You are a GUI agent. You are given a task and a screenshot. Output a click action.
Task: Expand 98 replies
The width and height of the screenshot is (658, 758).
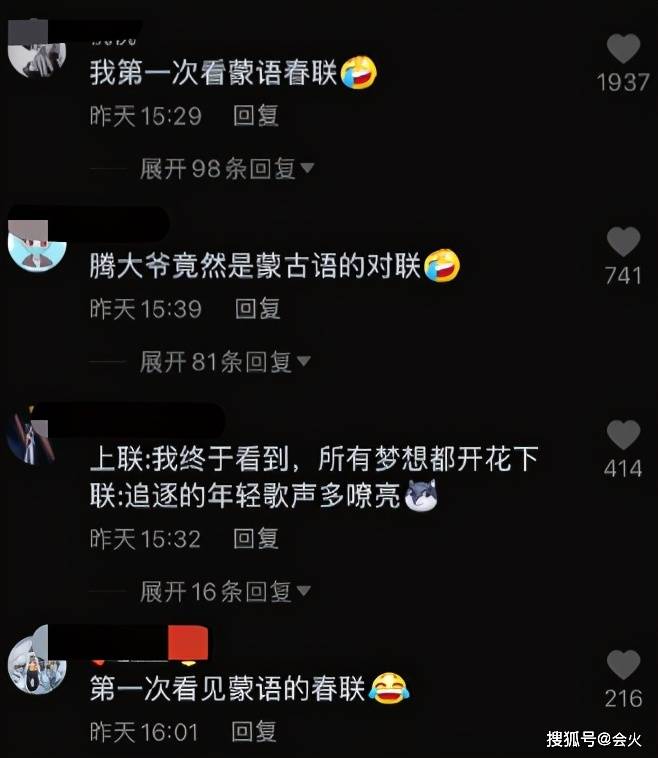tap(227, 168)
